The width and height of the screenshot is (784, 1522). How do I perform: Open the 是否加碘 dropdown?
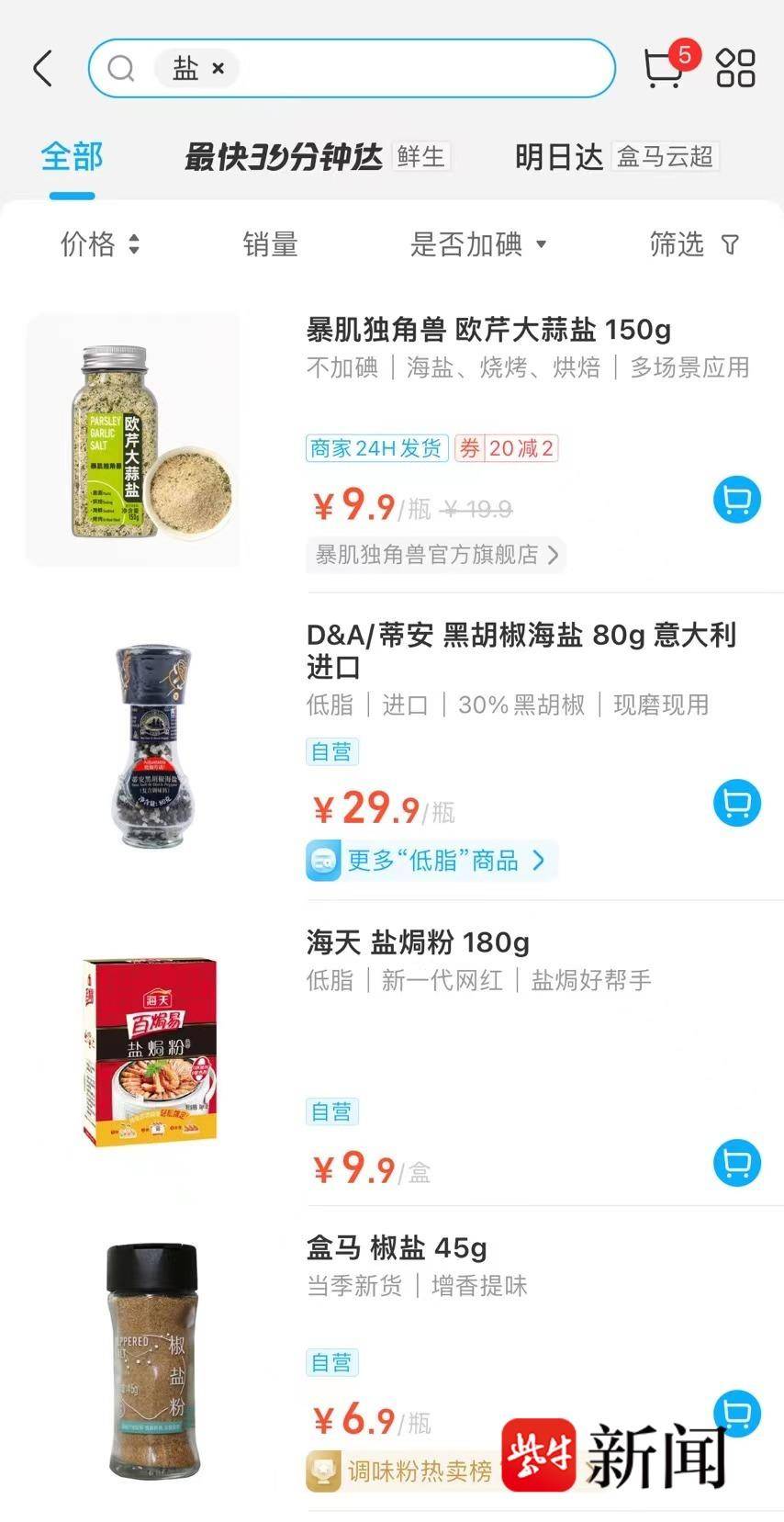pos(479,244)
